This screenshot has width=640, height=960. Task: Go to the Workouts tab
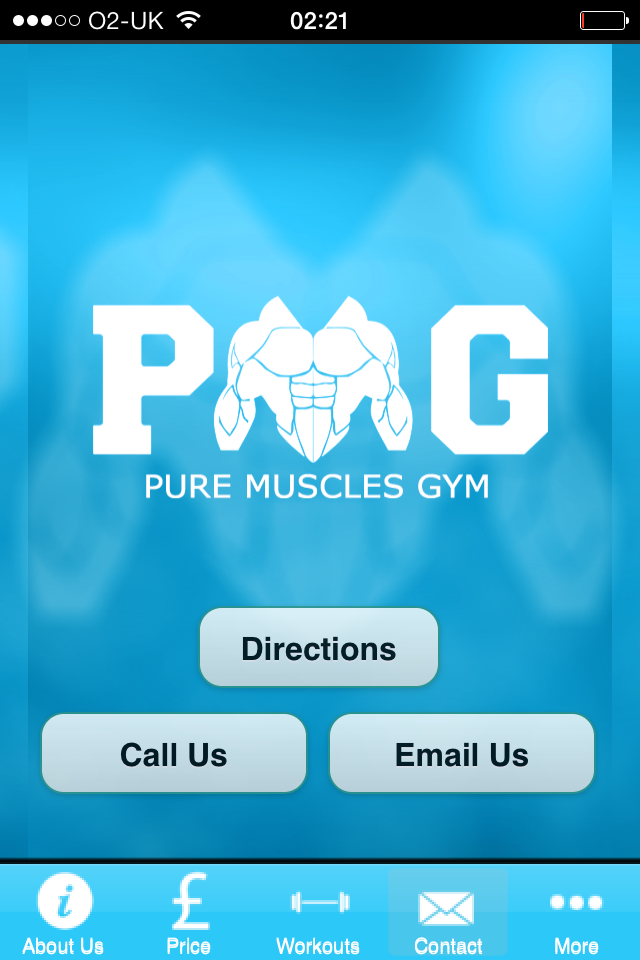tap(318, 912)
